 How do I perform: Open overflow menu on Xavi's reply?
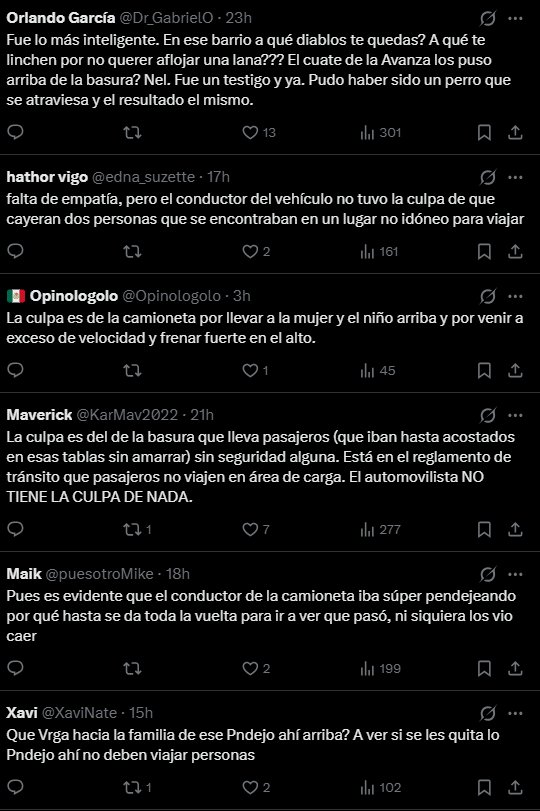[515, 713]
